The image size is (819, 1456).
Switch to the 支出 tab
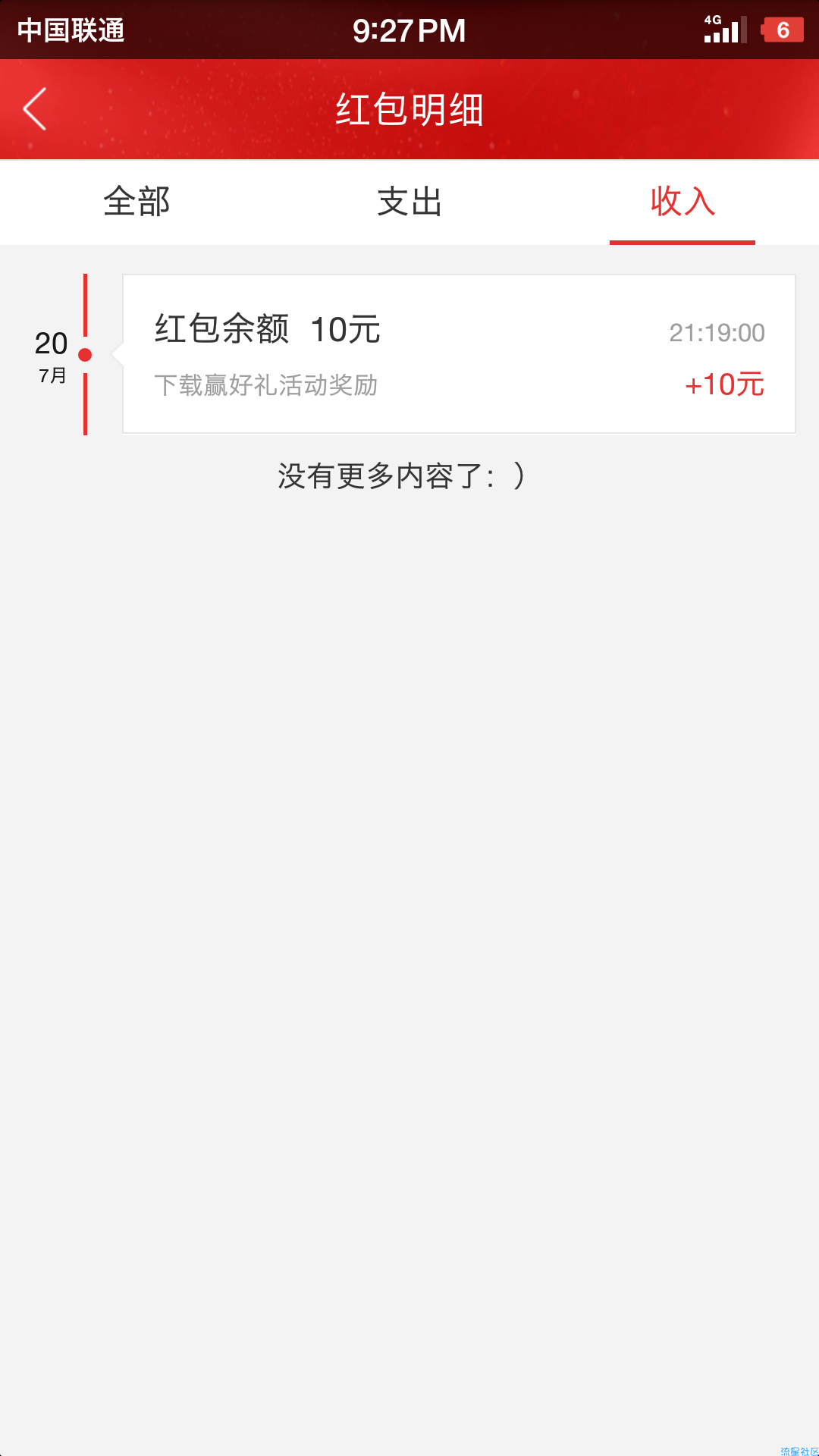[409, 202]
